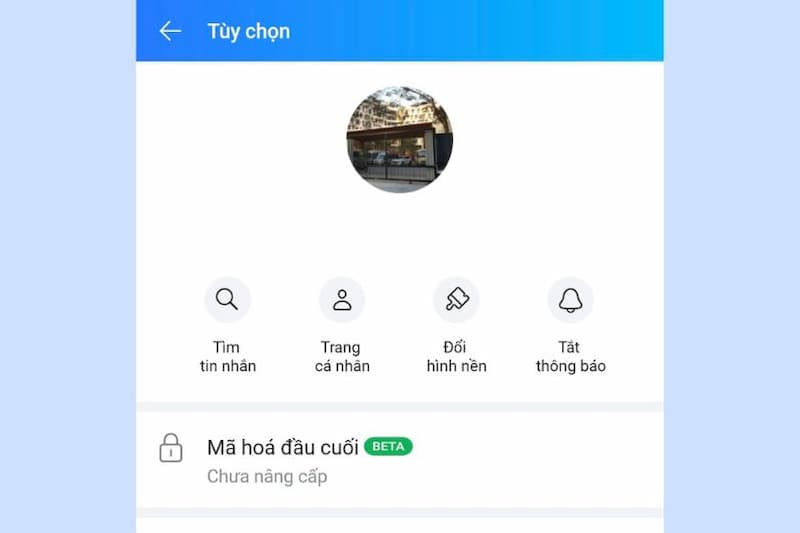The image size is (800, 533).
Task: Open Mã hoá đầu cuối encryption settings
Action: (x=399, y=459)
